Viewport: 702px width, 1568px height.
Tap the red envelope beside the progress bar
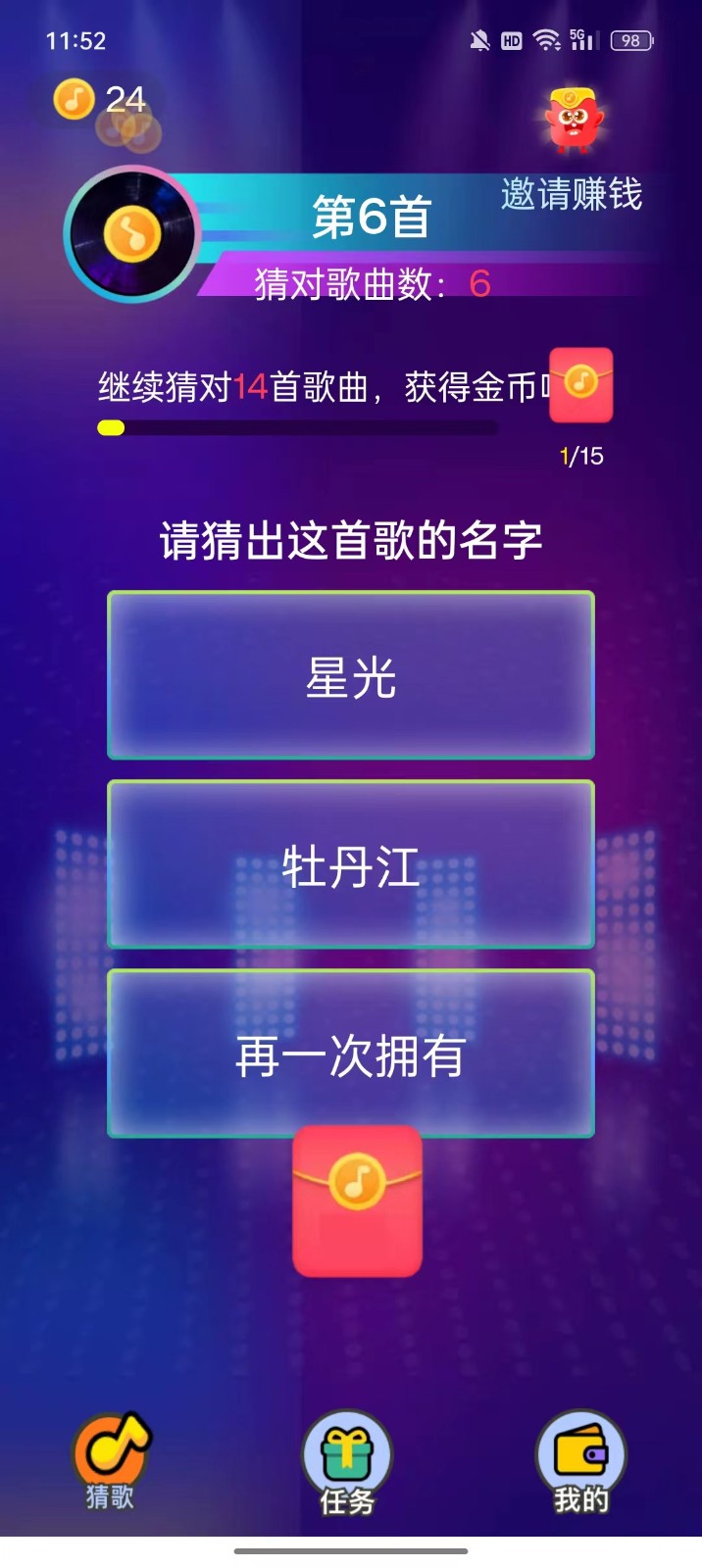click(581, 385)
